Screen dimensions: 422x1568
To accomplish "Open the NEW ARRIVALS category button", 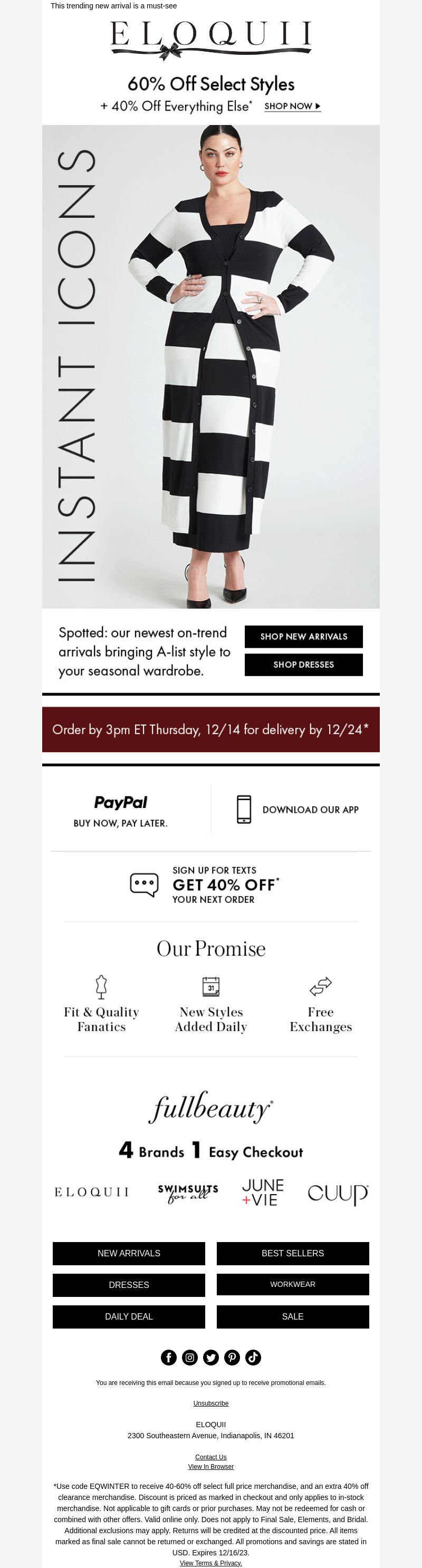I will pyautogui.click(x=129, y=1253).
